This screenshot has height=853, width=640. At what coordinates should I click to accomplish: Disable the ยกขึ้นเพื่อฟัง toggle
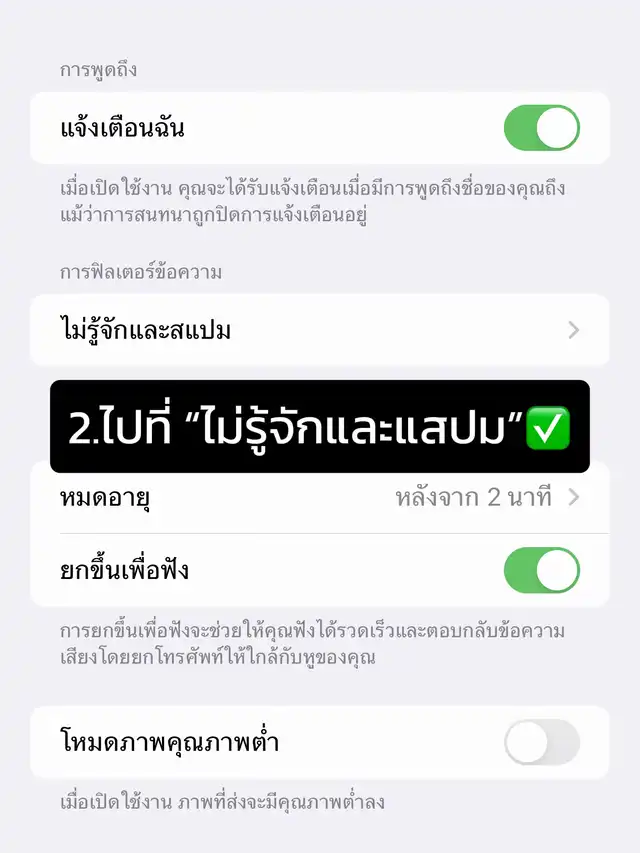click(541, 571)
